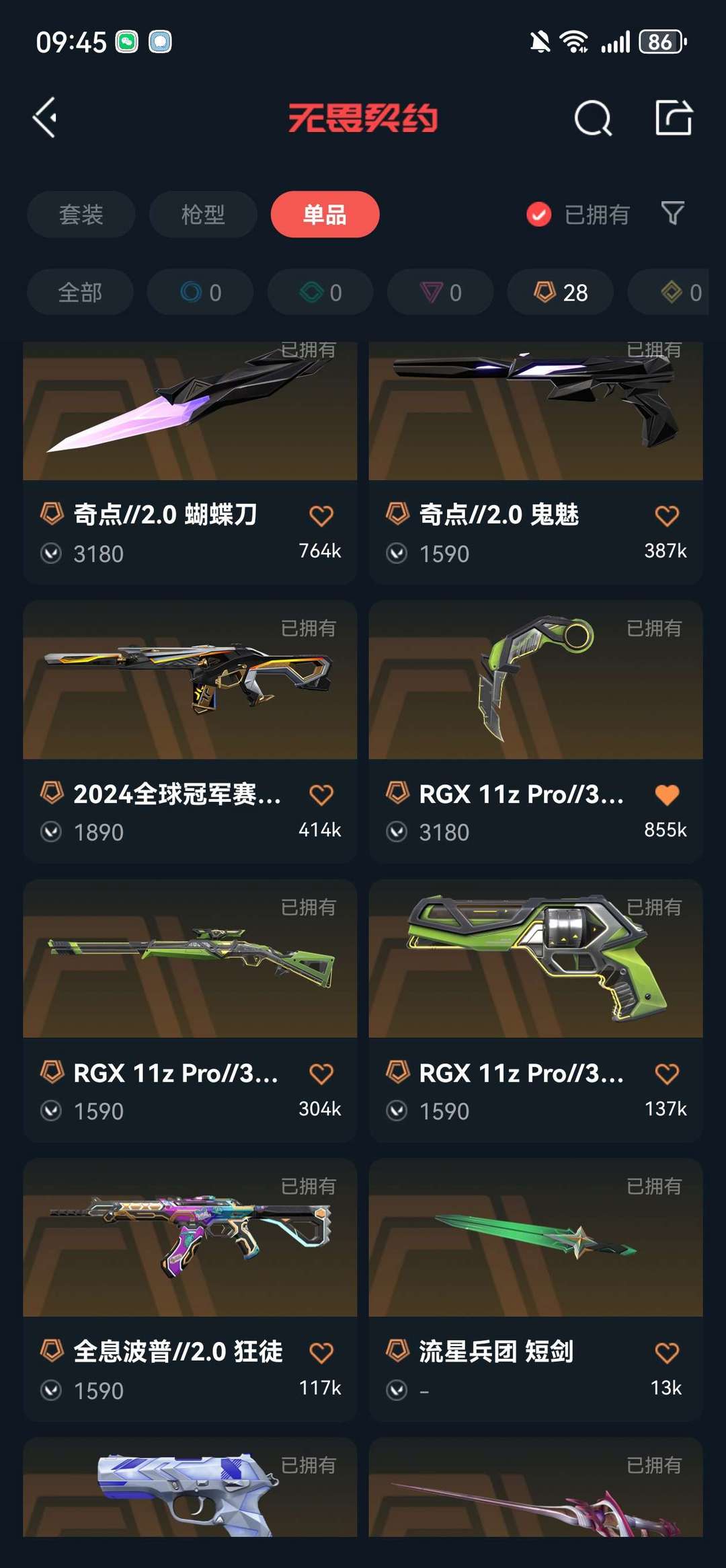Switch to the 枪型 tab
This screenshot has width=726, height=1568.
tap(203, 215)
